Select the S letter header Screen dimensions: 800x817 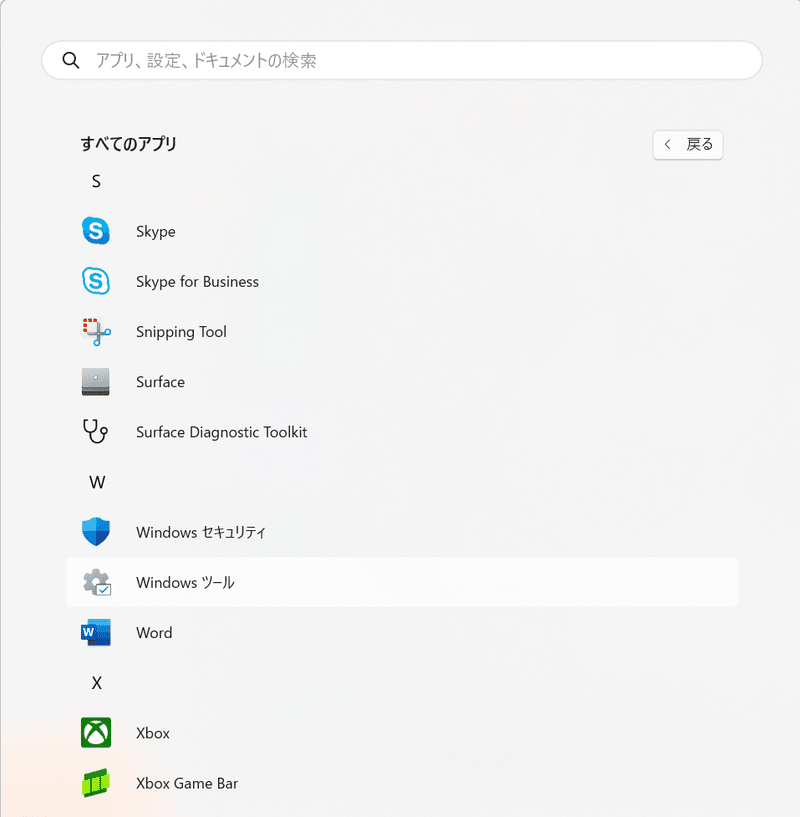[96, 182]
